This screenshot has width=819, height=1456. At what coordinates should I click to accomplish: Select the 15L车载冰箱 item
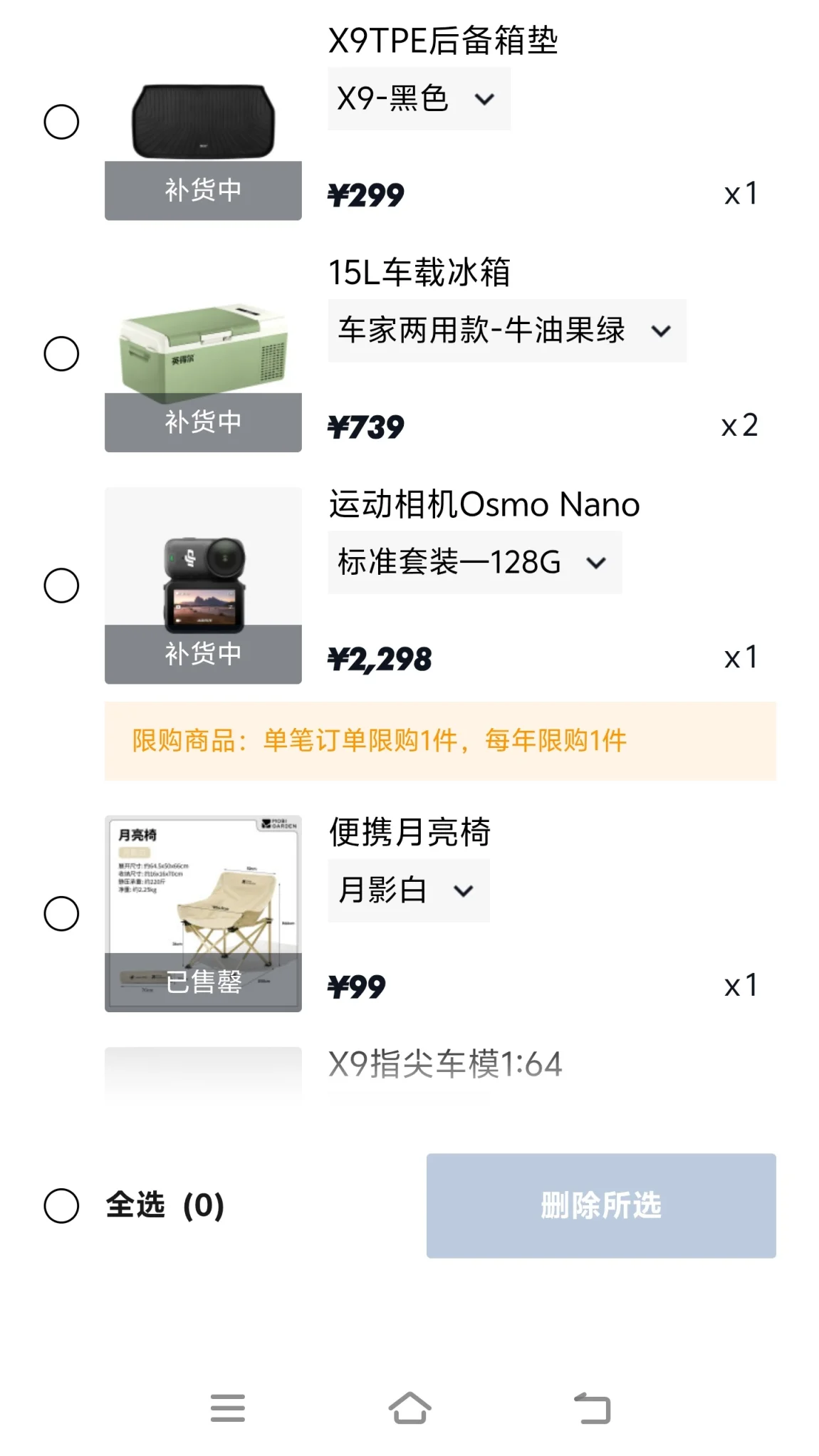click(61, 354)
